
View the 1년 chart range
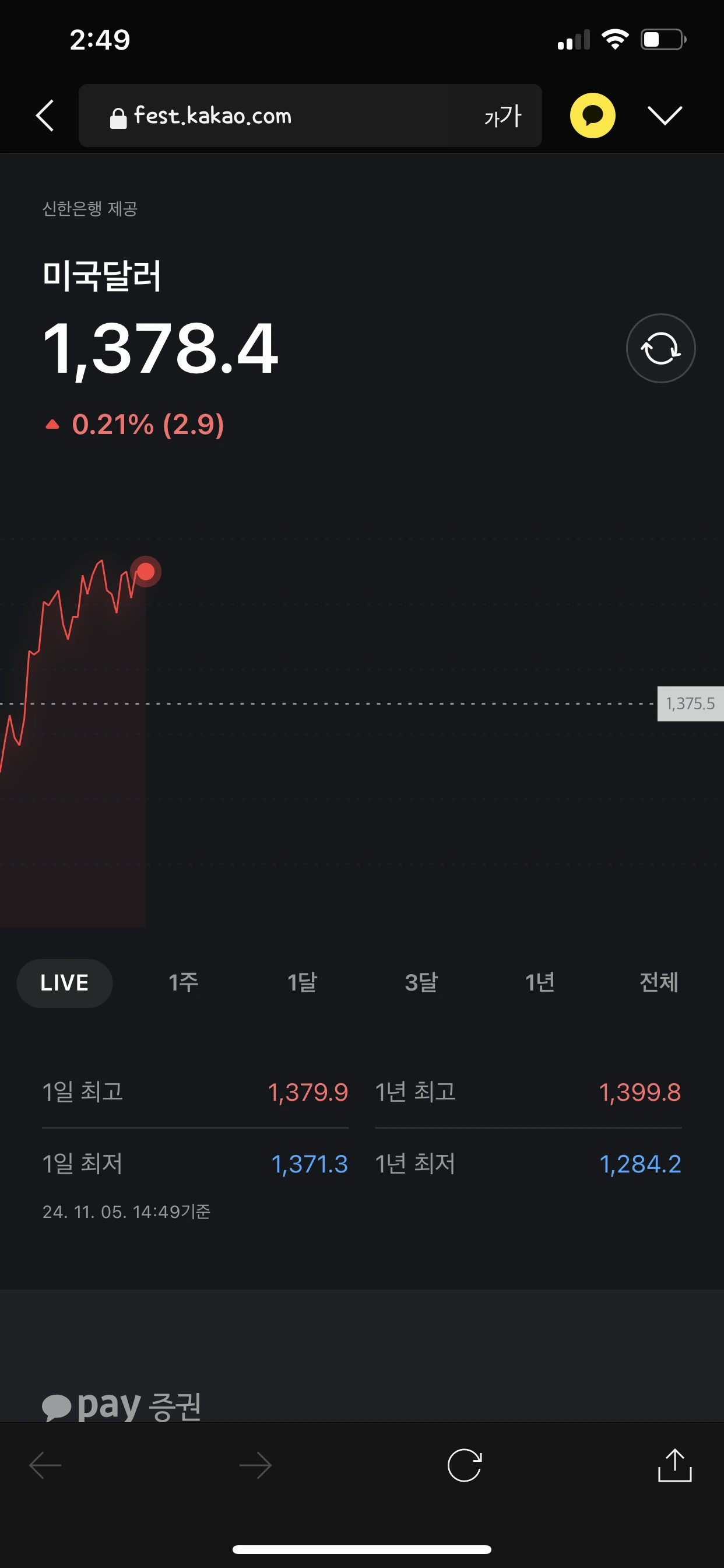(540, 983)
